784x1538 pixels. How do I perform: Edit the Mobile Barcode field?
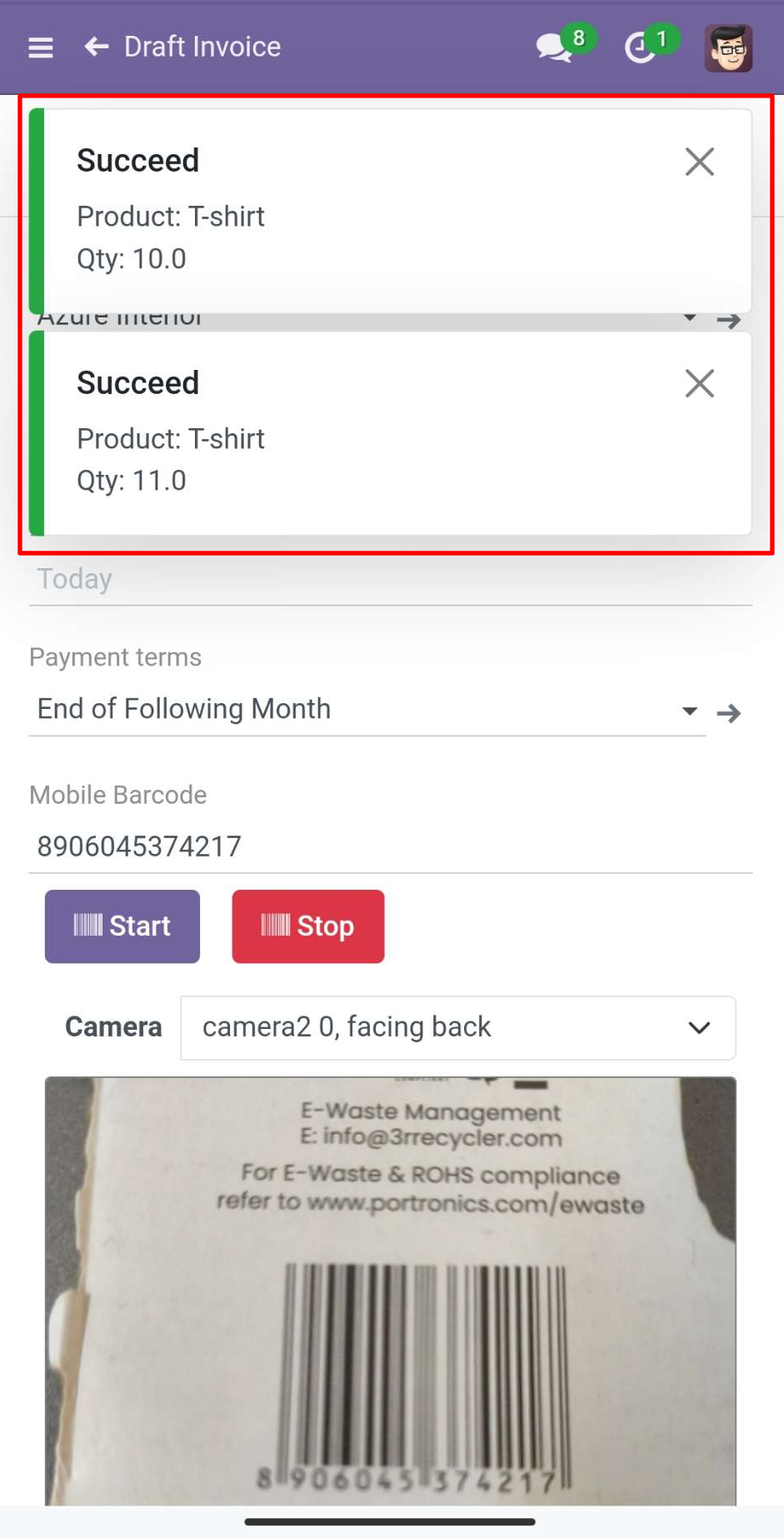point(390,846)
